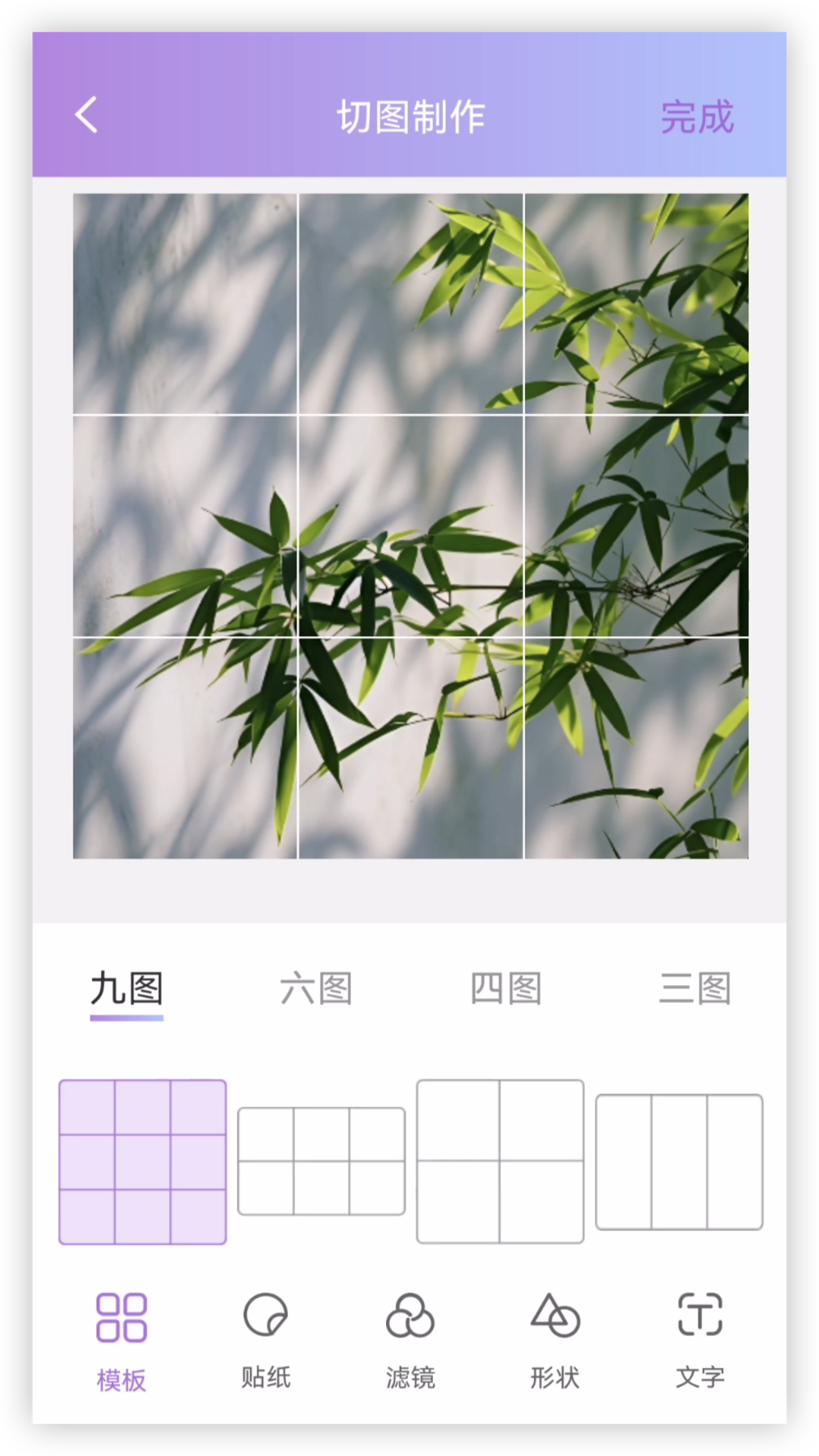The width and height of the screenshot is (819, 1456).
Task: Select the 2x3 six-grid template
Action: pos(322,1161)
